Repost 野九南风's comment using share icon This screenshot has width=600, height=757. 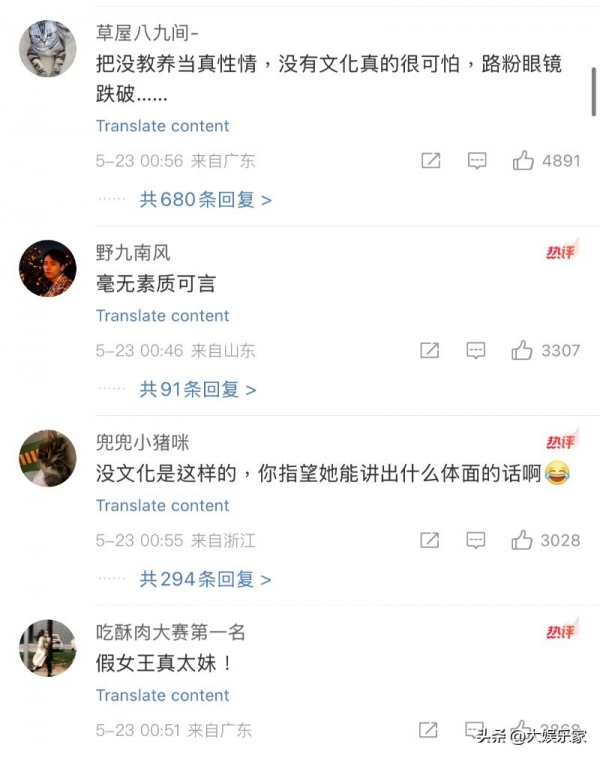coord(430,350)
